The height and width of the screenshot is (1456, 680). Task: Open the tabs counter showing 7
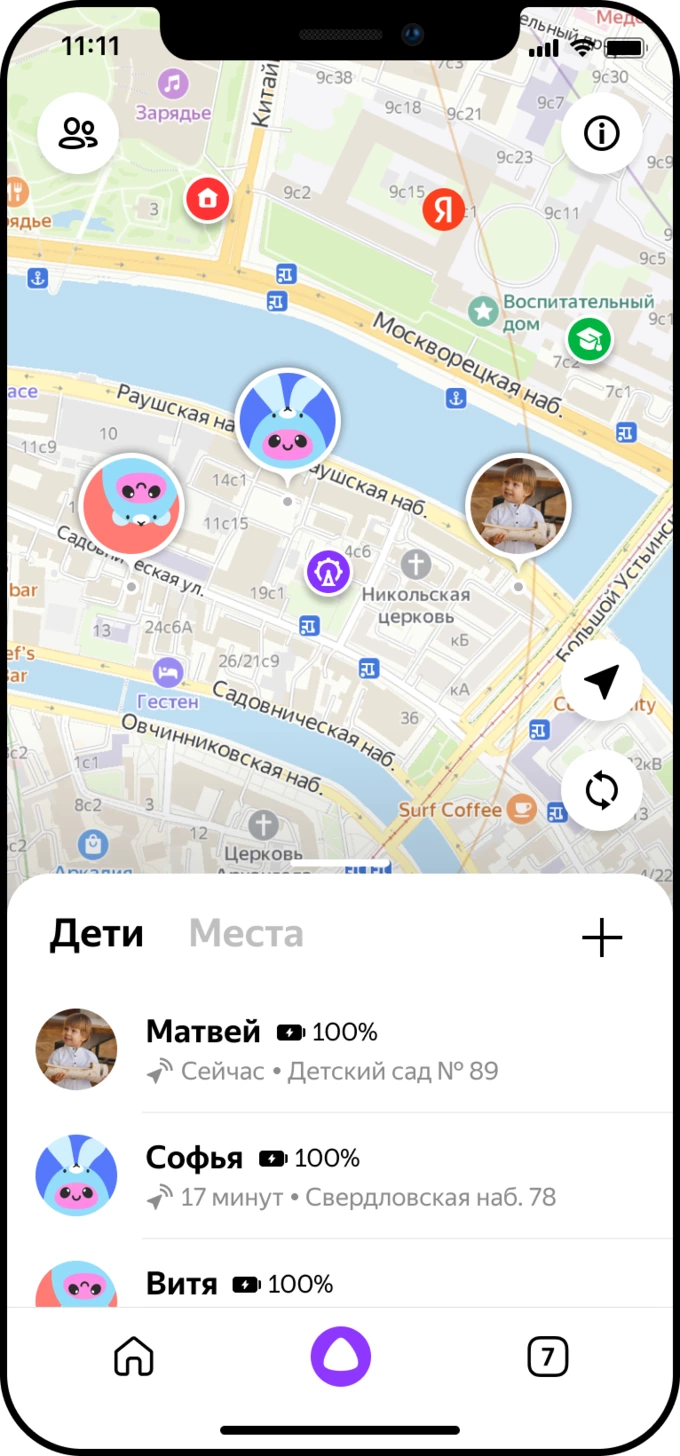(x=547, y=1357)
